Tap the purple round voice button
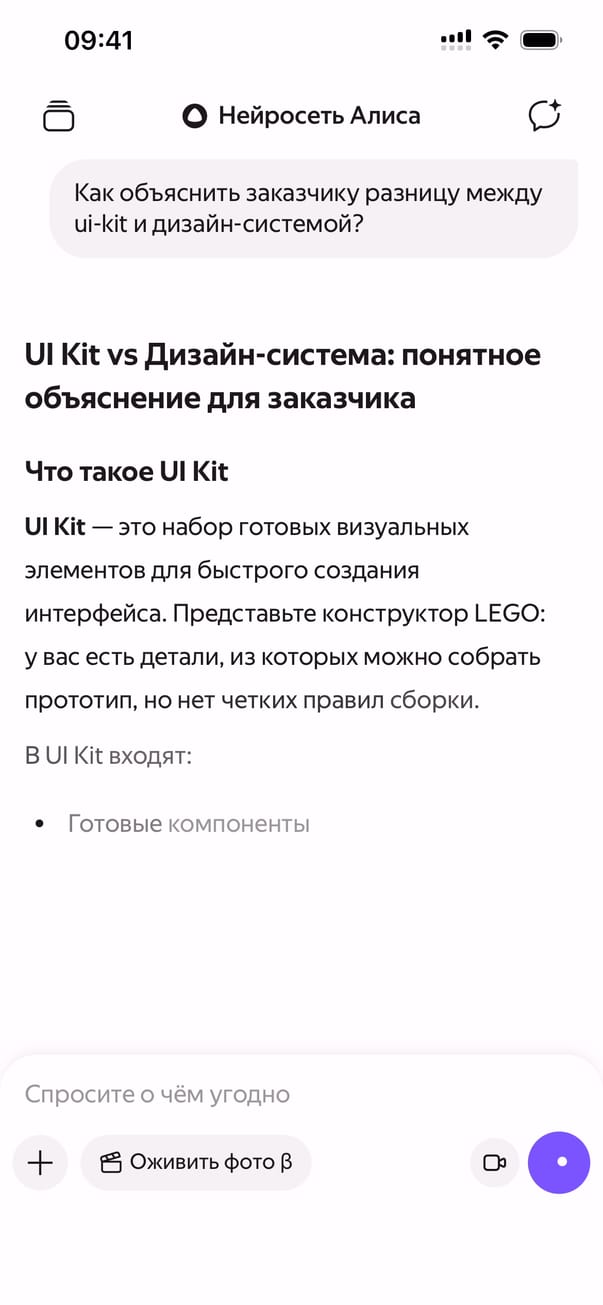This screenshot has width=603, height=1305. pyautogui.click(x=559, y=1162)
